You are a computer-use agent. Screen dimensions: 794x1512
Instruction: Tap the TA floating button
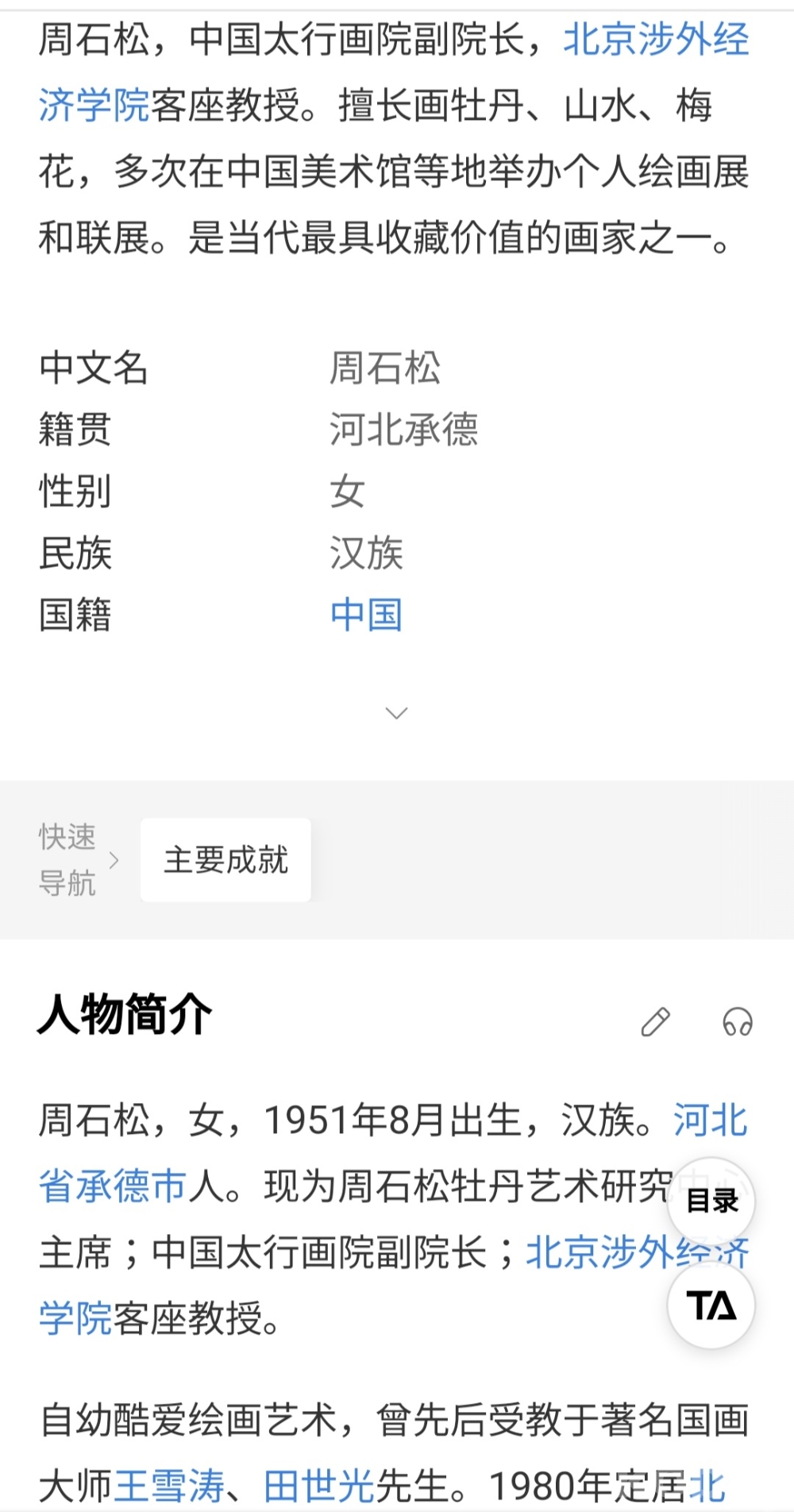[x=711, y=1306]
